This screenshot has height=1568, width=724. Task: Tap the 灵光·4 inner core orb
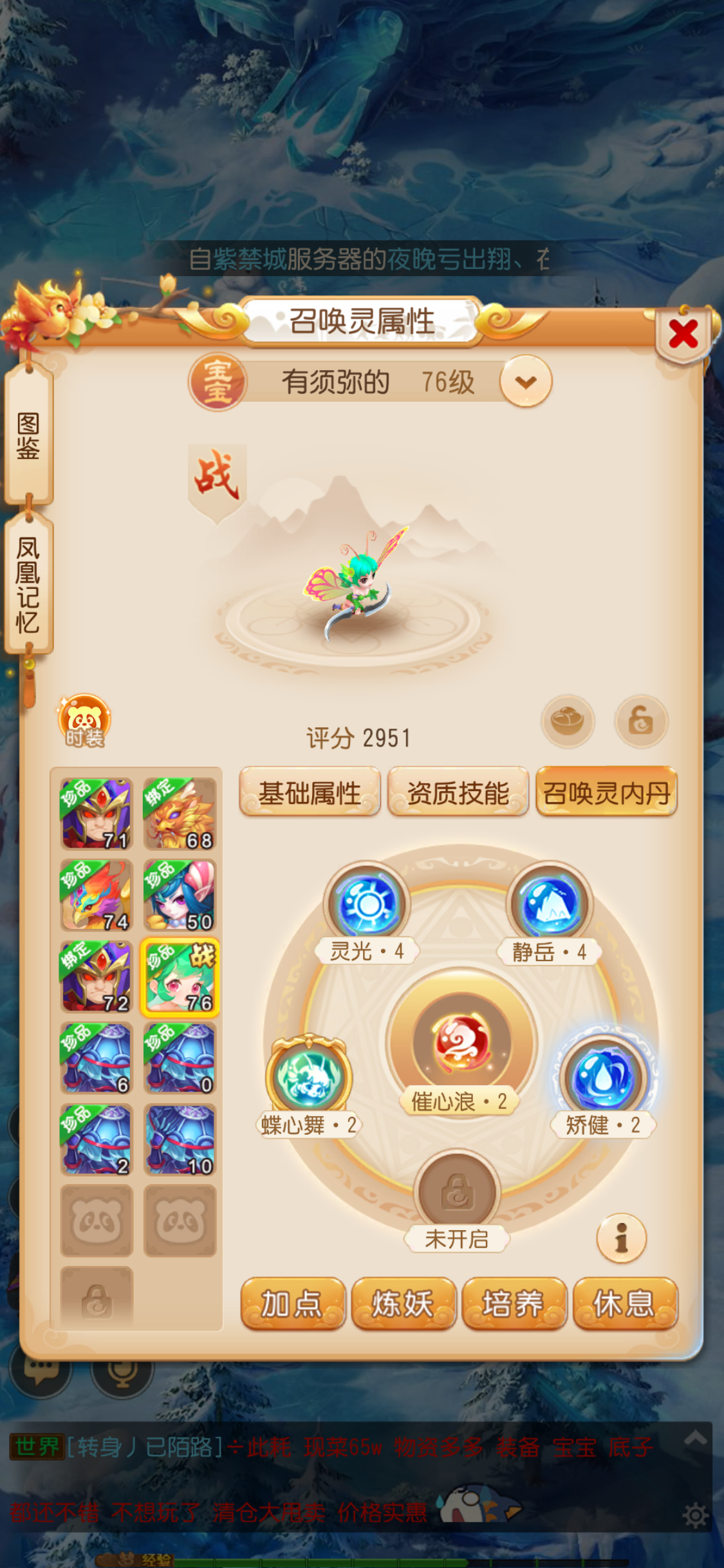pyautogui.click(x=367, y=904)
